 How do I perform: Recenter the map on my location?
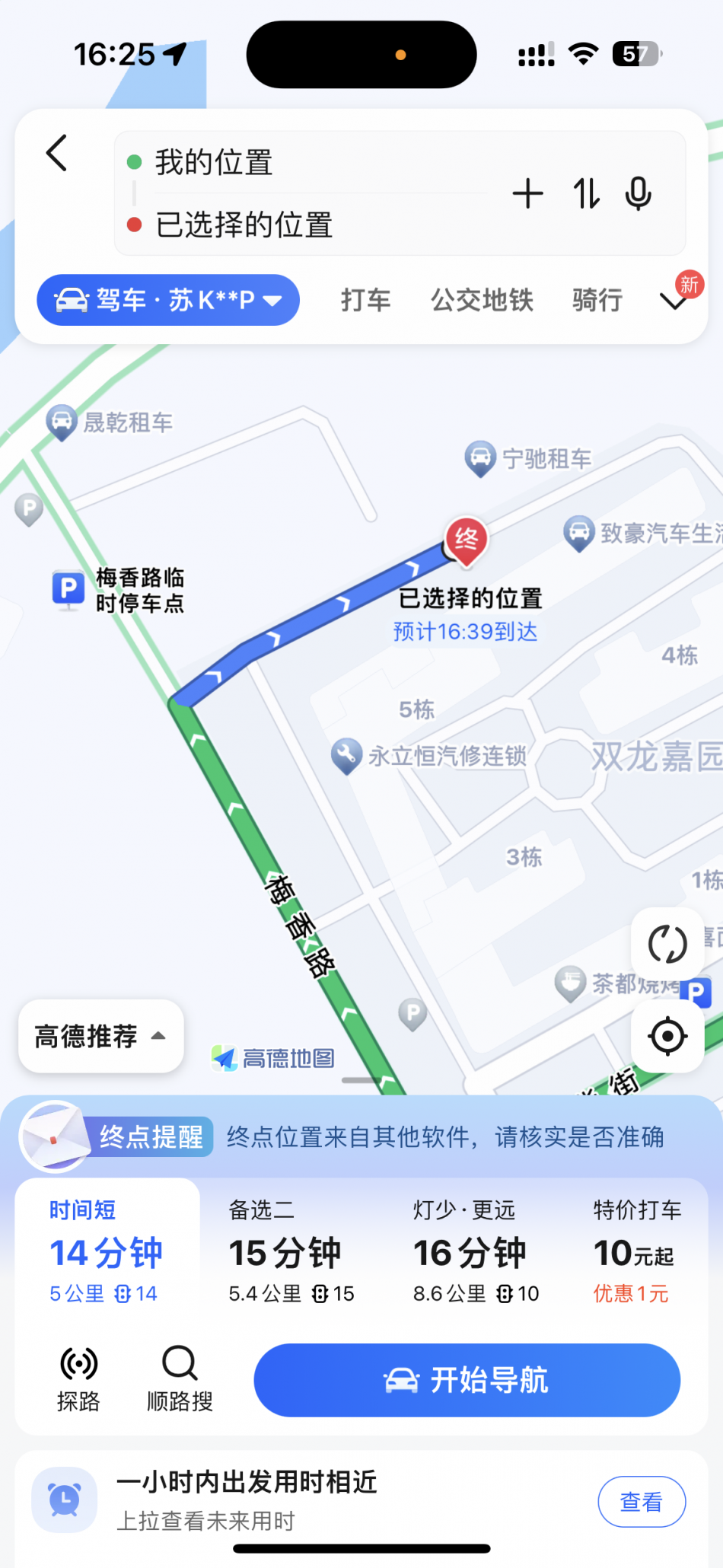667,1036
